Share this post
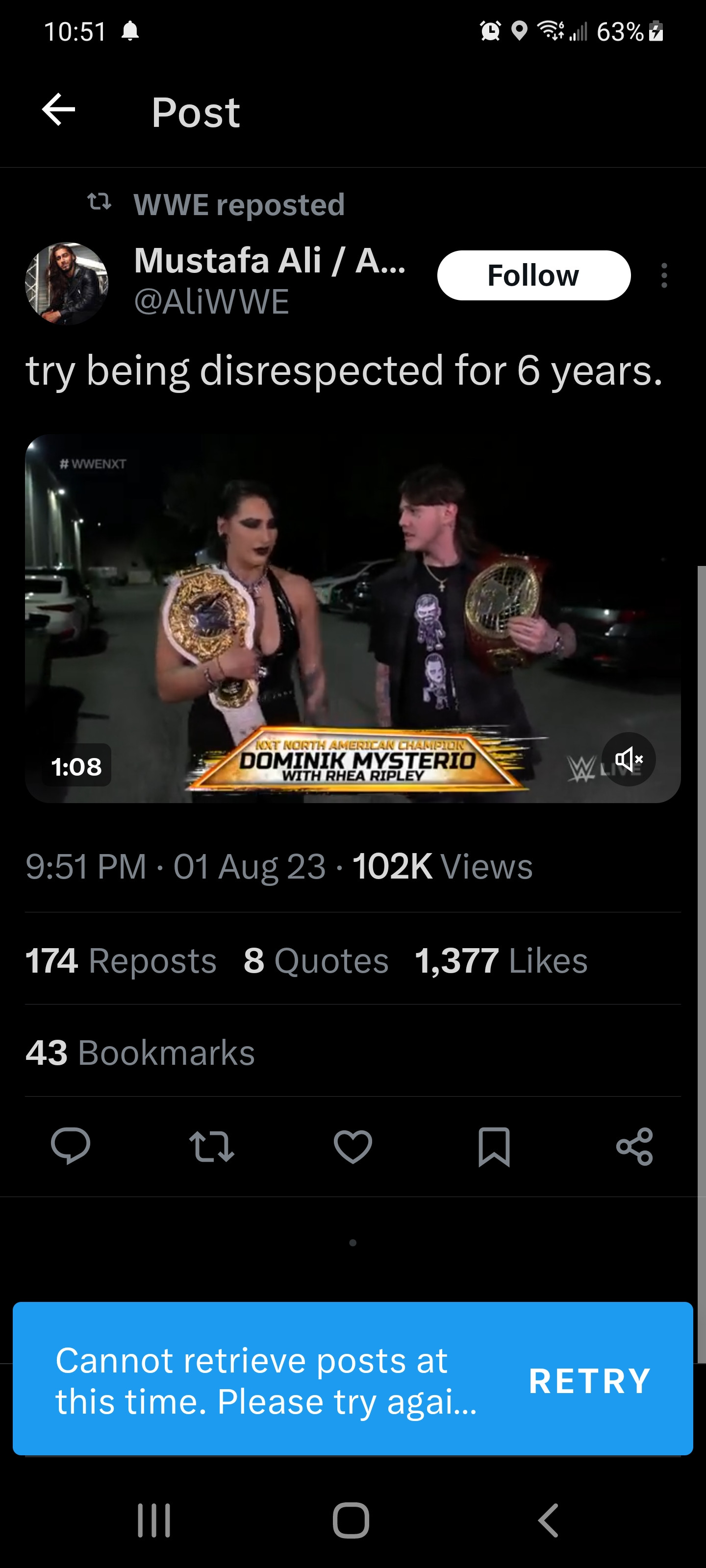Screen dimensions: 706x1568 [634, 1146]
